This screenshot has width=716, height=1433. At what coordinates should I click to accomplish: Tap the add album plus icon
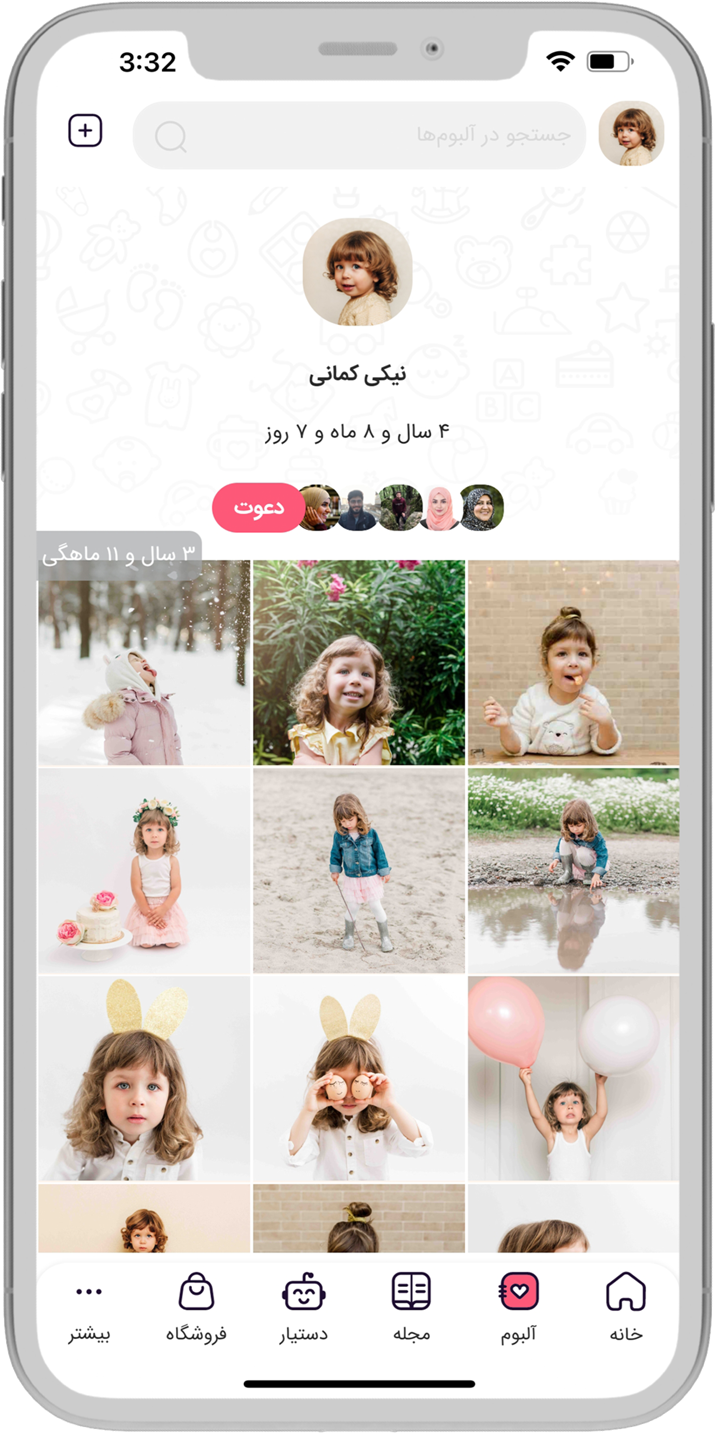(85, 131)
